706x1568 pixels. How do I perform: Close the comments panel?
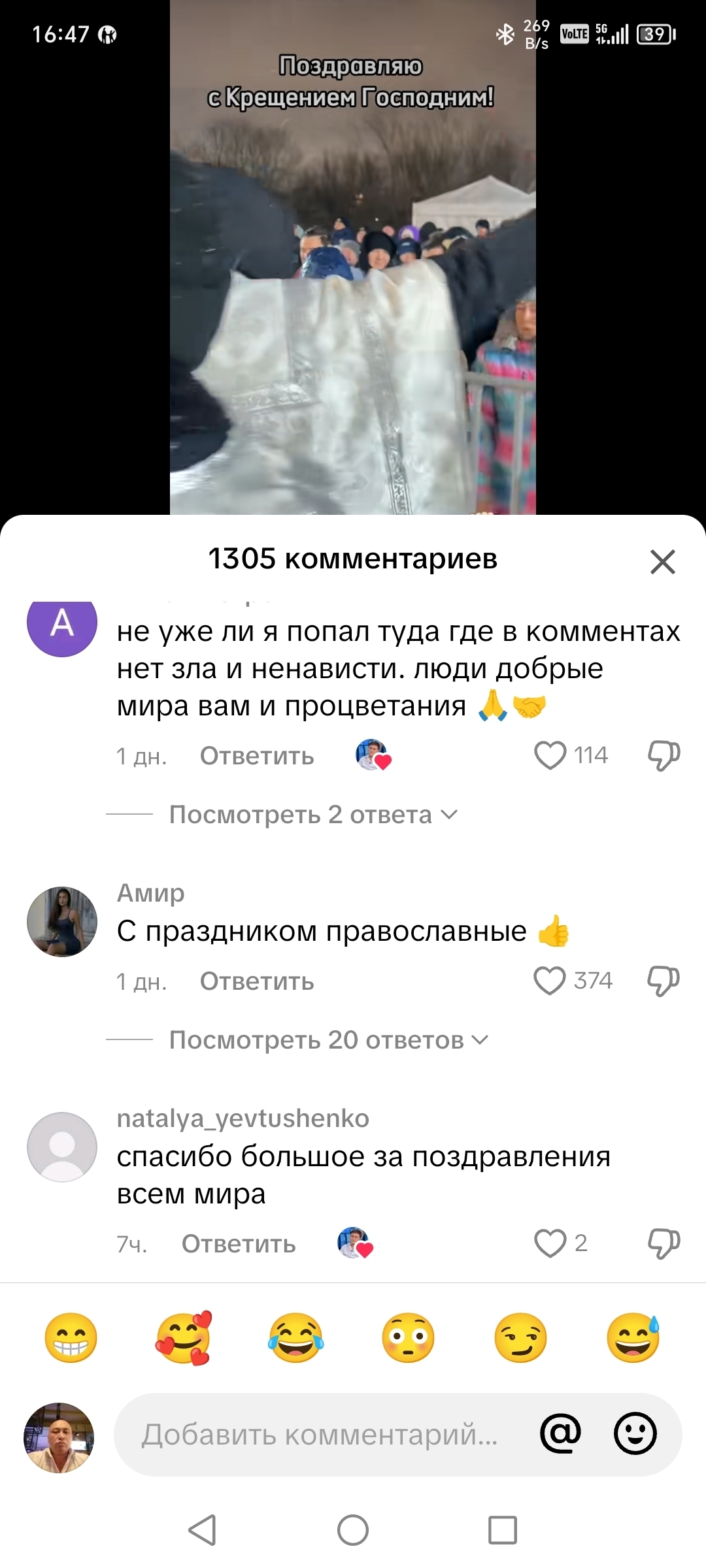tap(662, 561)
